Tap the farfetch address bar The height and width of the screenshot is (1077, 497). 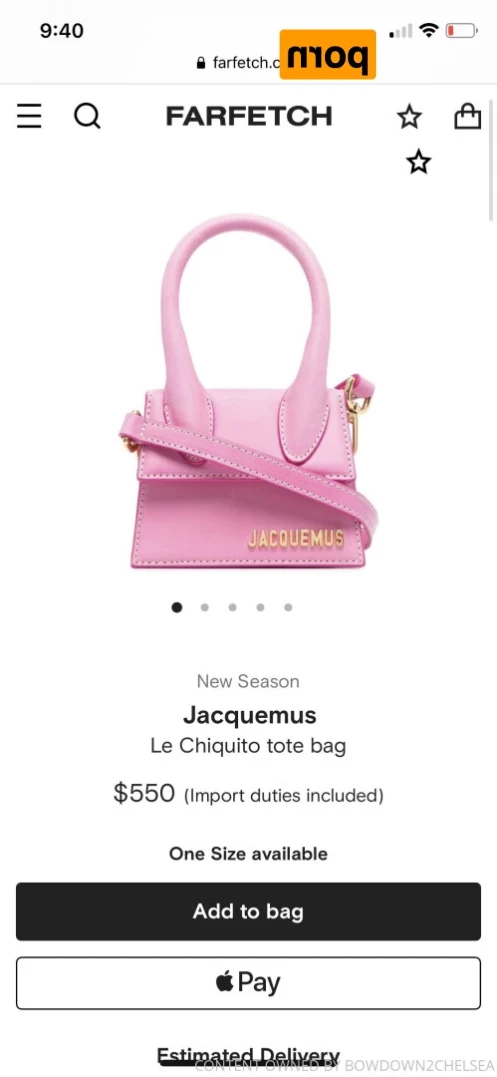[x=248, y=63]
